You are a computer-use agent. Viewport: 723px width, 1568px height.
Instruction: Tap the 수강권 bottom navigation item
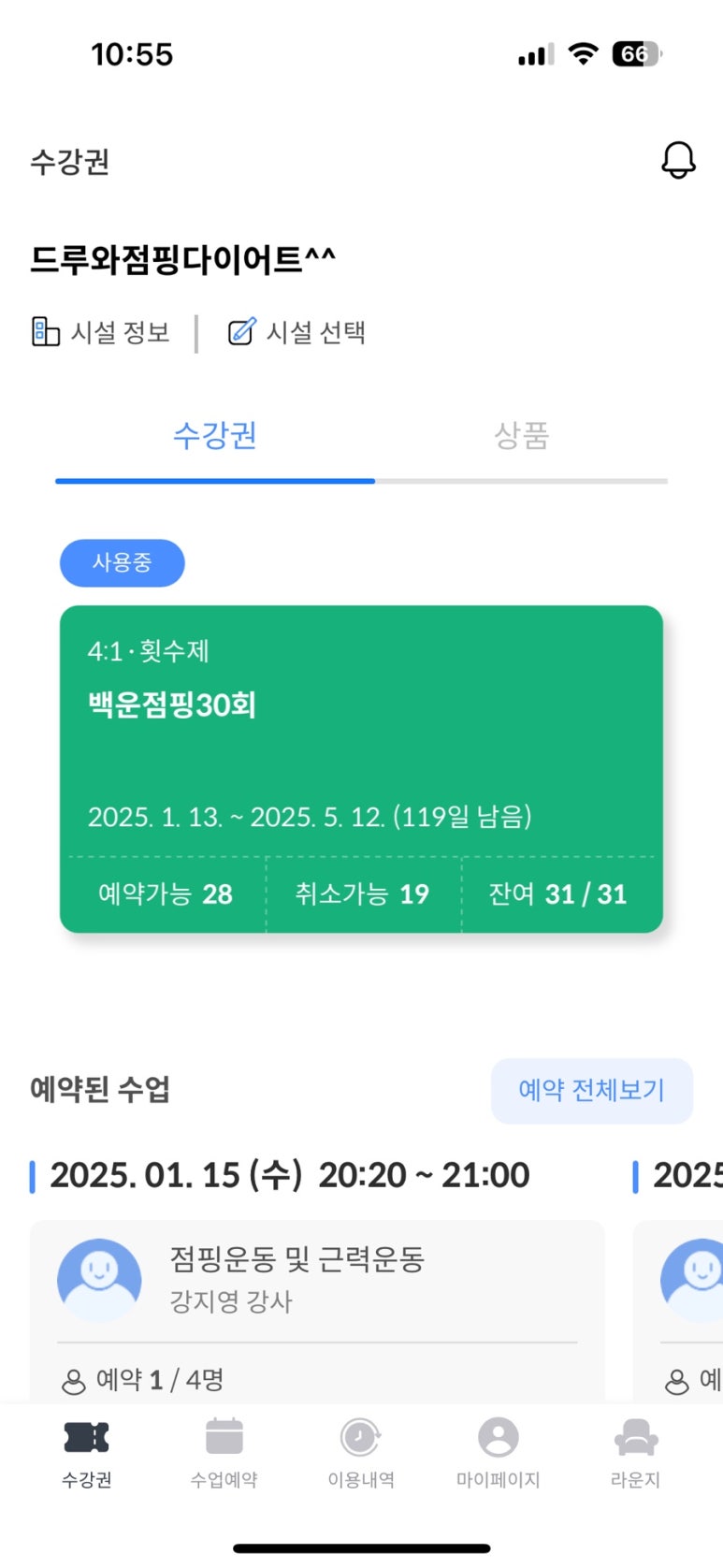coord(86,1452)
